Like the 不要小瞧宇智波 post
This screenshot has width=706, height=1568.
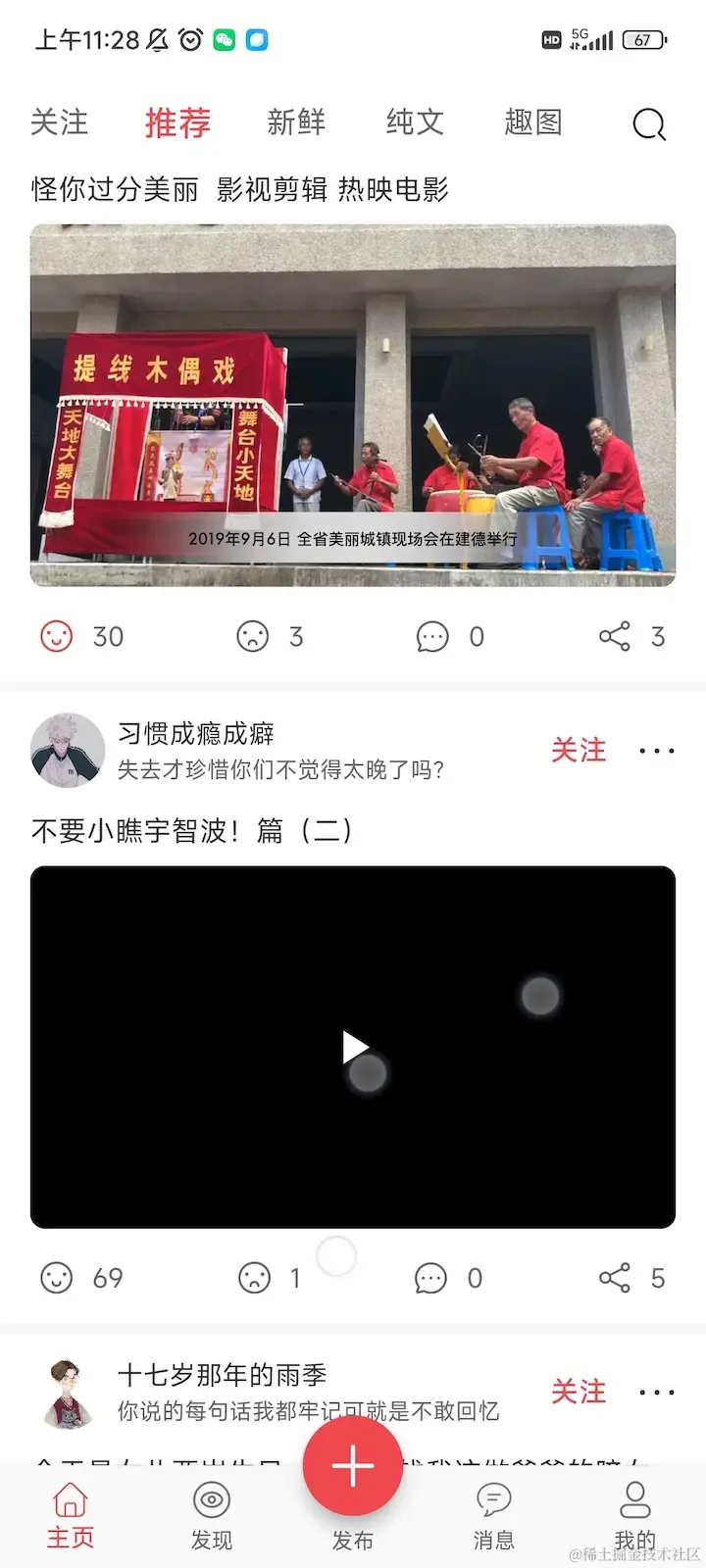pyautogui.click(x=57, y=1278)
